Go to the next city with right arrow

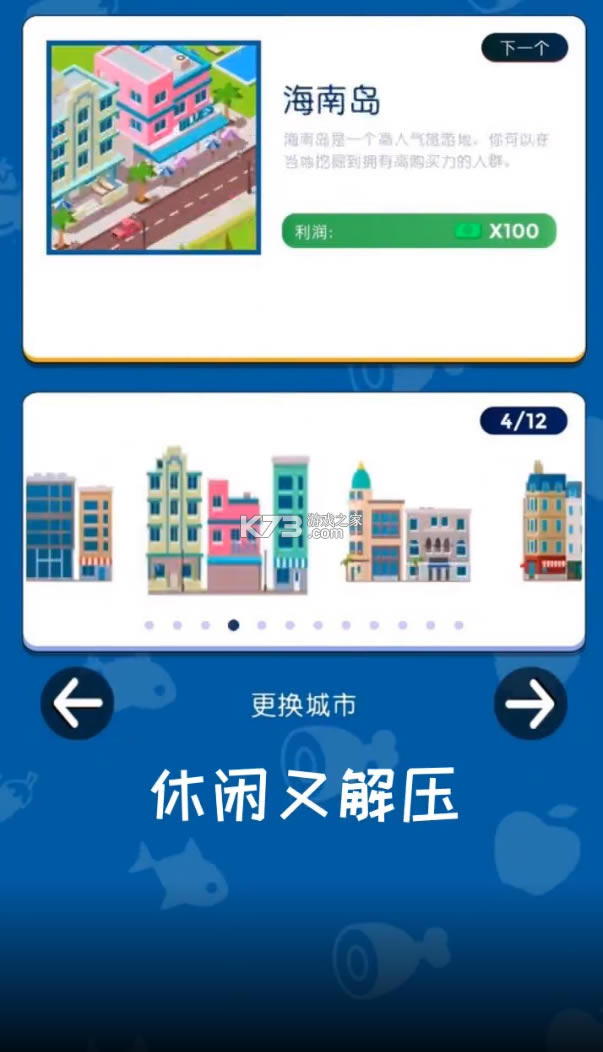pos(530,704)
